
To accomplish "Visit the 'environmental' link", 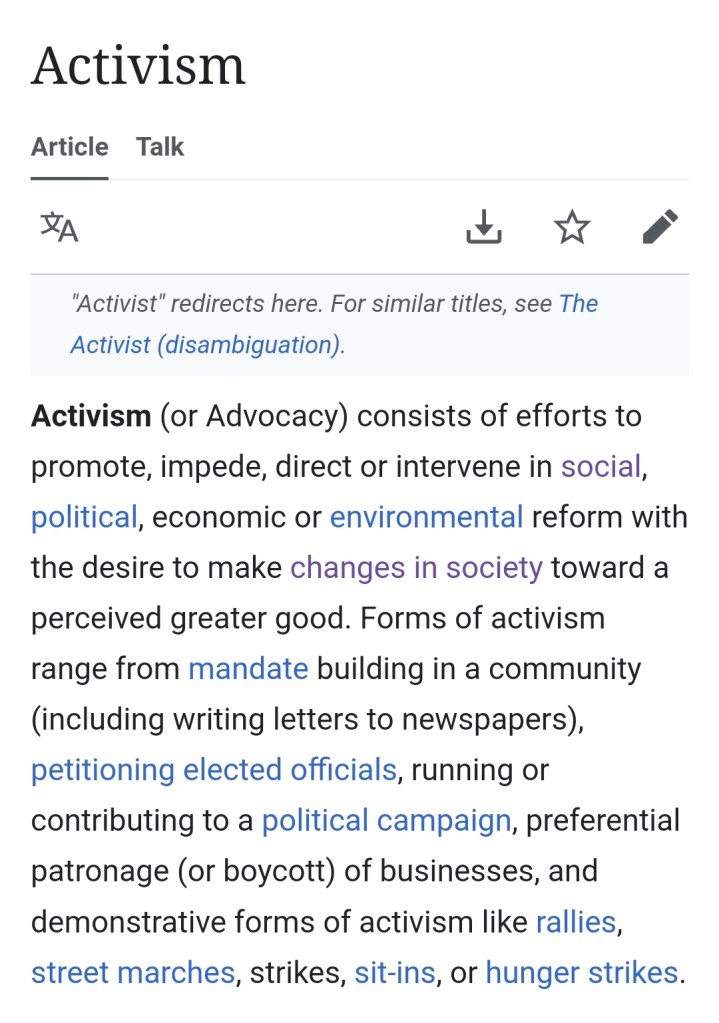I will [x=426, y=517].
